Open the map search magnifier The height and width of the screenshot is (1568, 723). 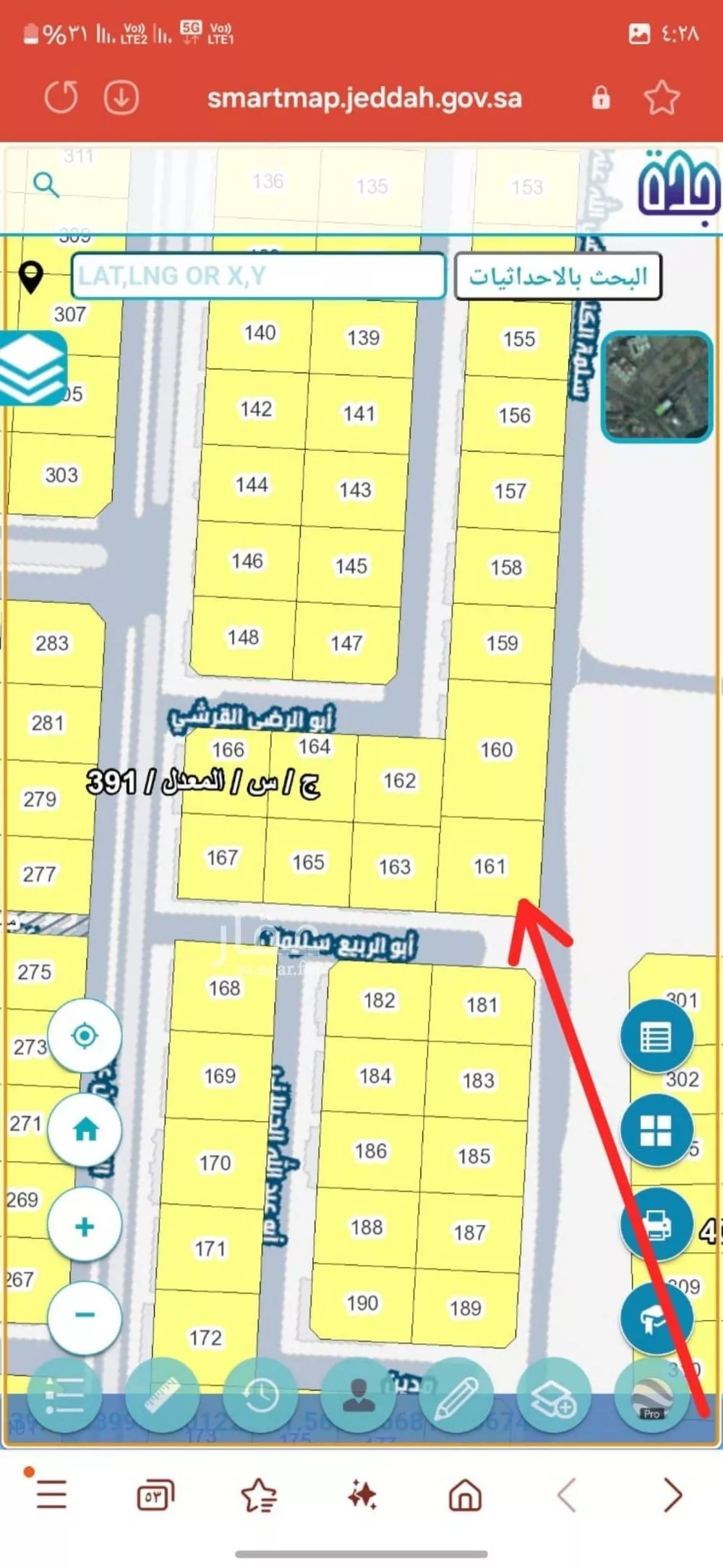pyautogui.click(x=46, y=185)
